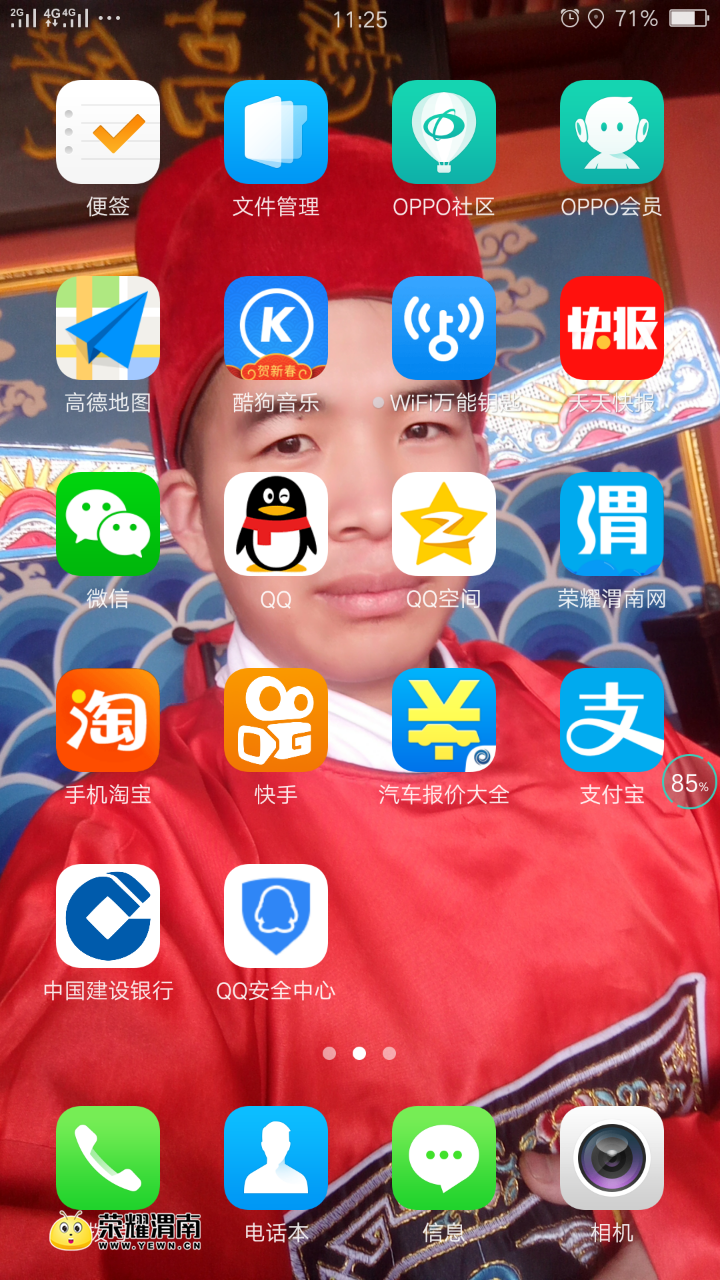Open 汽车报价大全 app
The image size is (720, 1280).
pos(444,720)
